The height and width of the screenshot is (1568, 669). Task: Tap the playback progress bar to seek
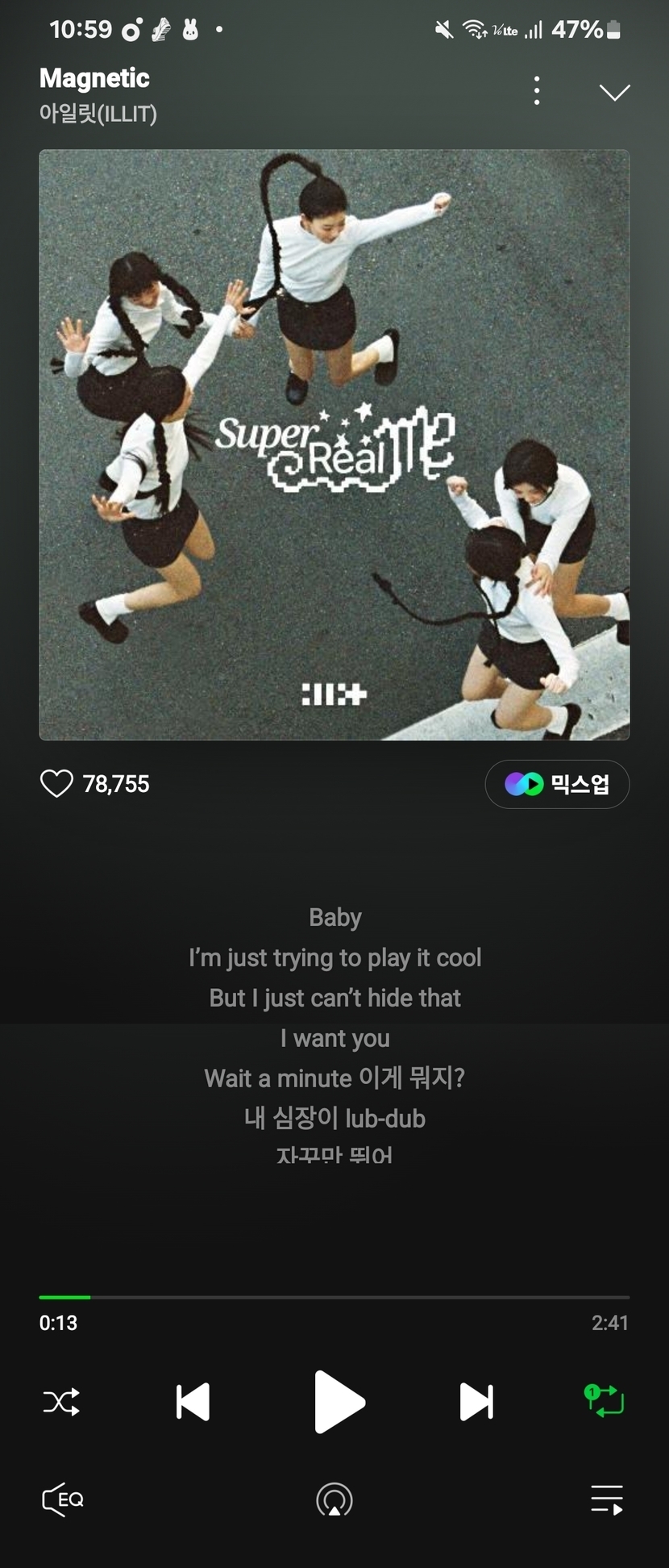click(x=334, y=1297)
